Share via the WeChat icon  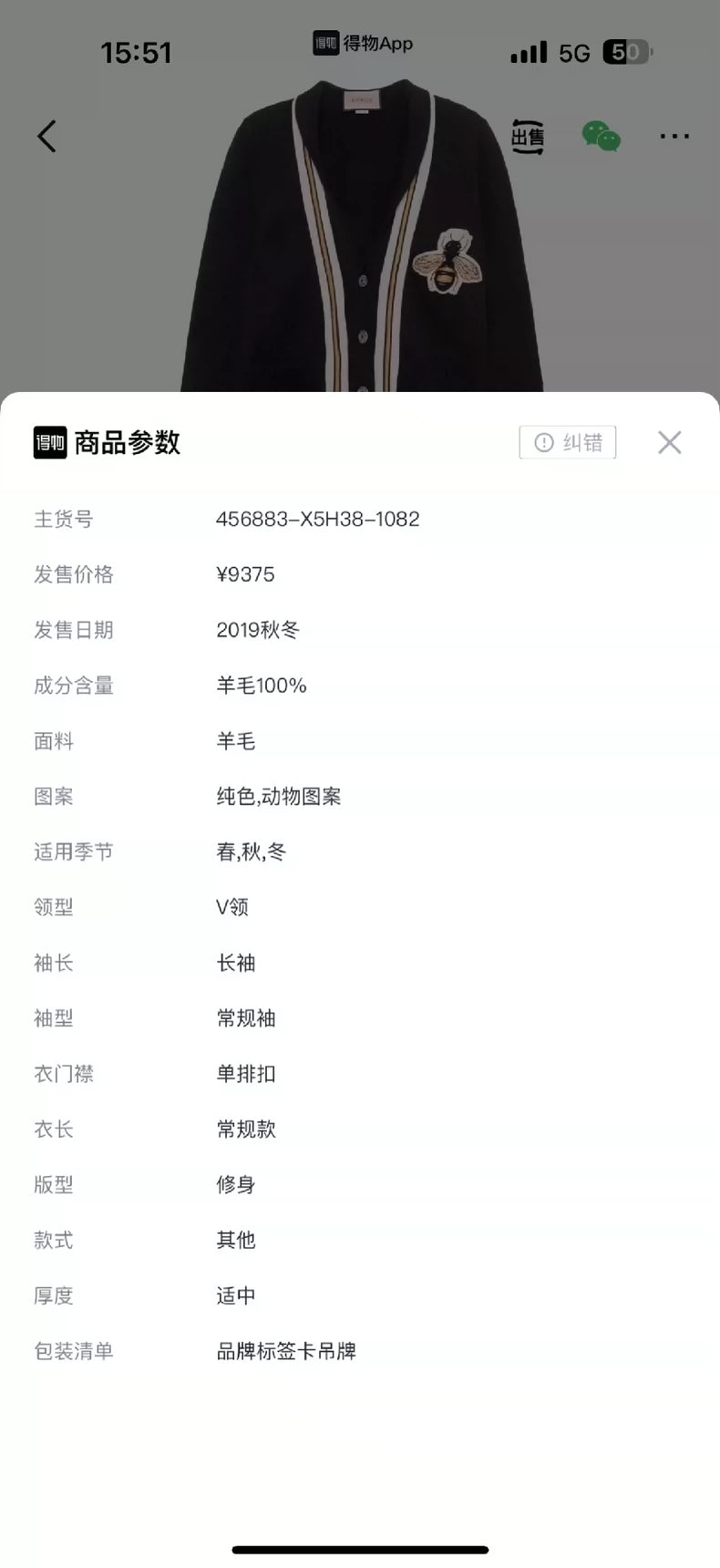(x=602, y=137)
